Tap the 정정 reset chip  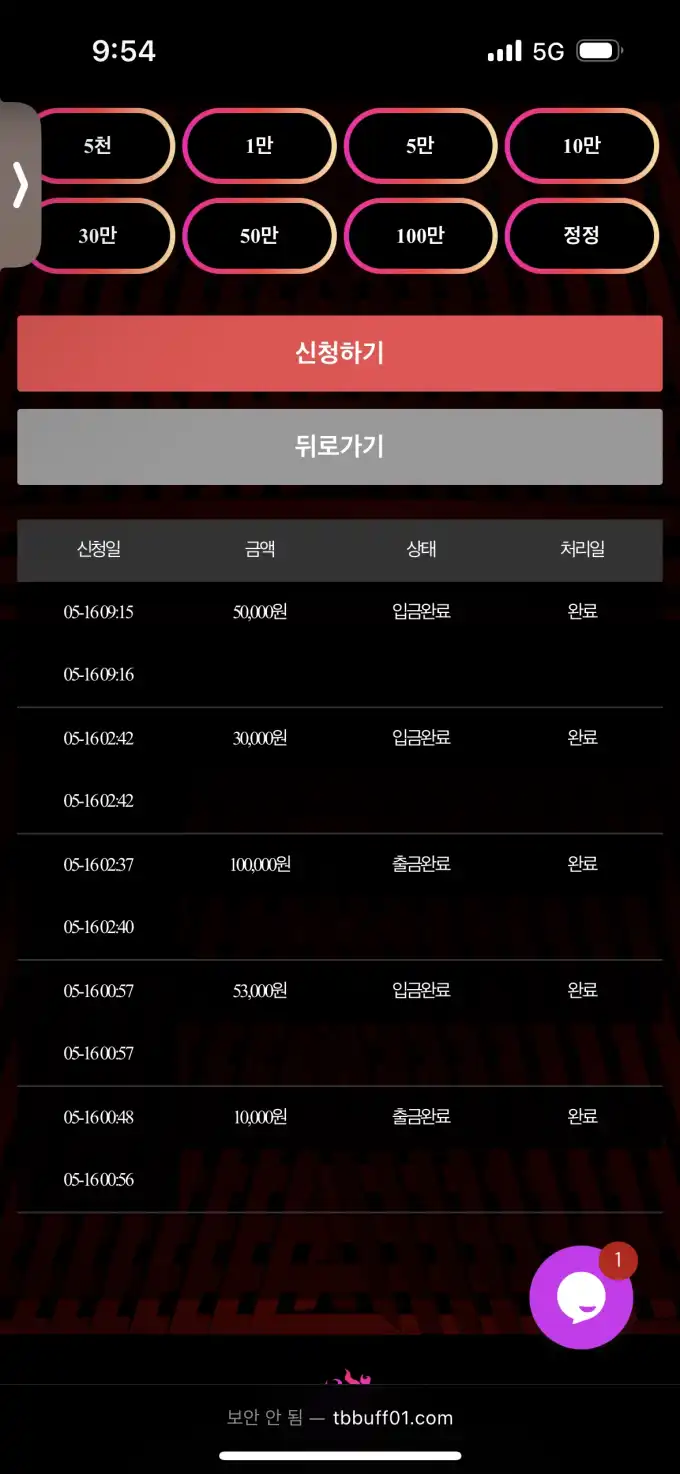(x=581, y=236)
